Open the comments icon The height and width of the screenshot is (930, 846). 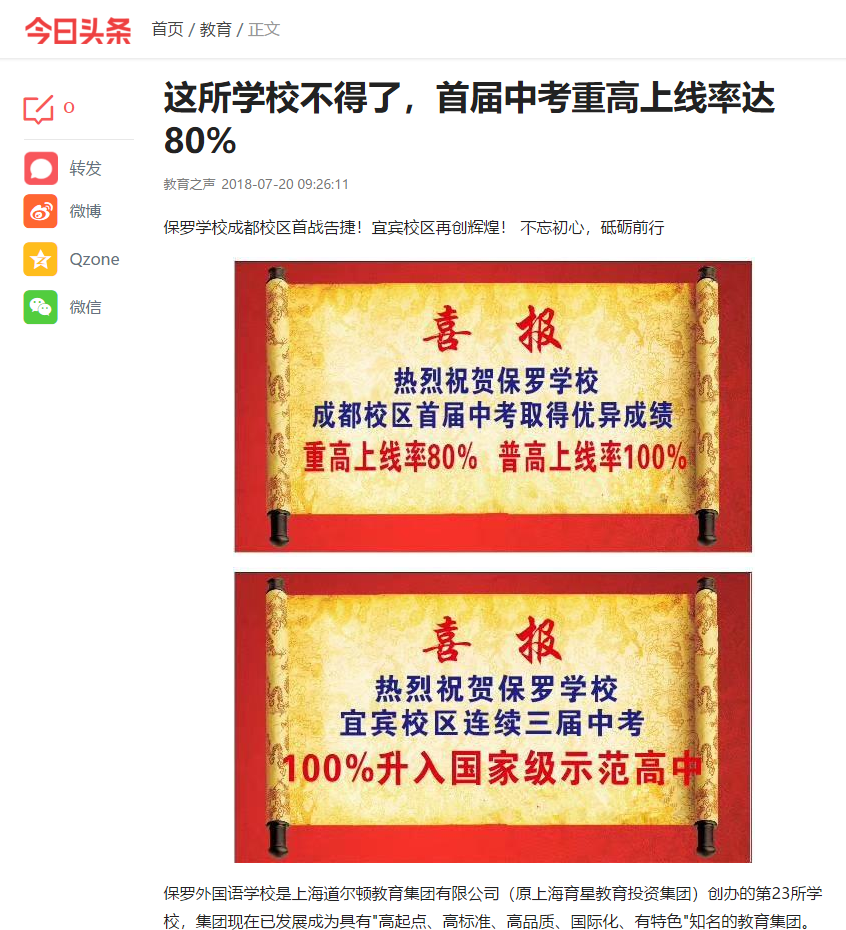39,109
